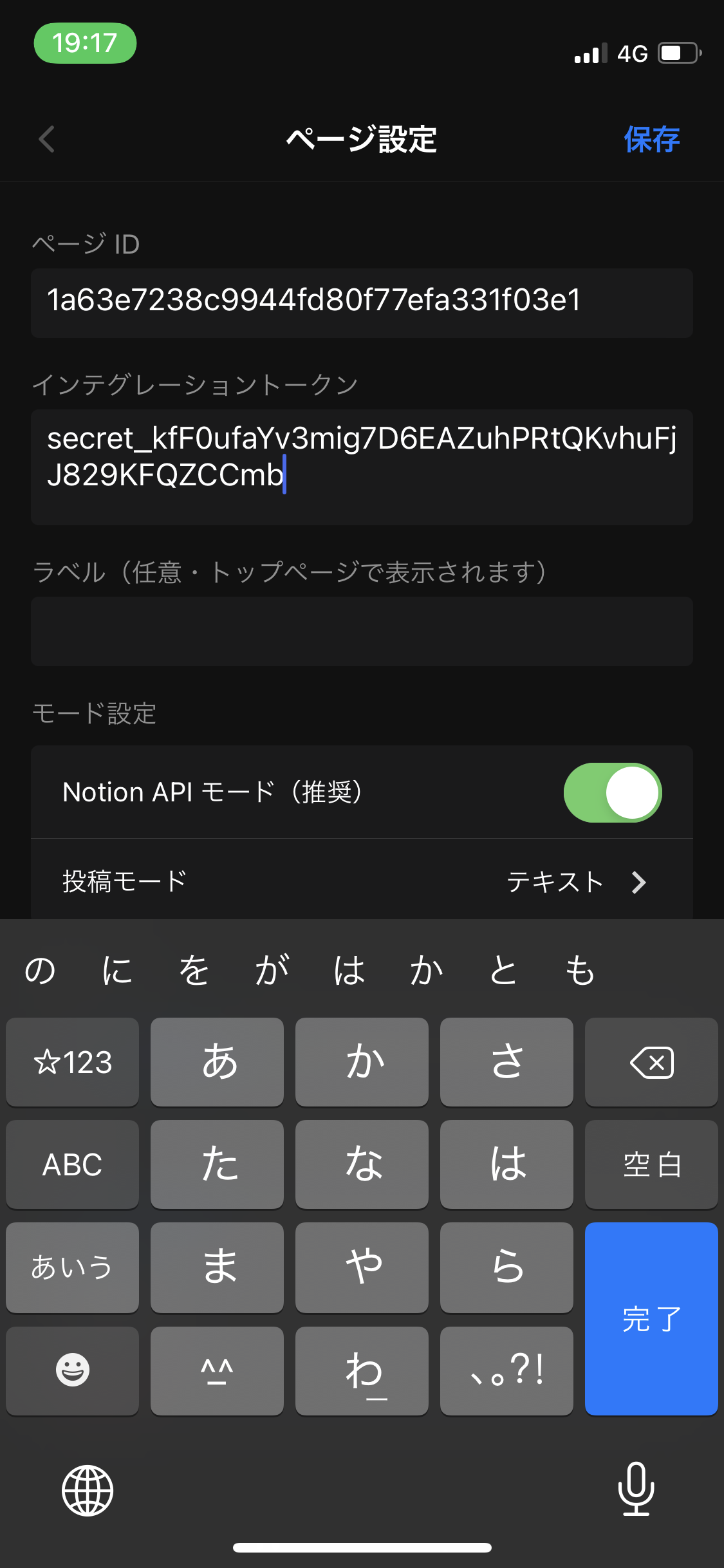Open the emoji keyboard
Viewport: 724px width, 1568px height.
coord(72,1370)
